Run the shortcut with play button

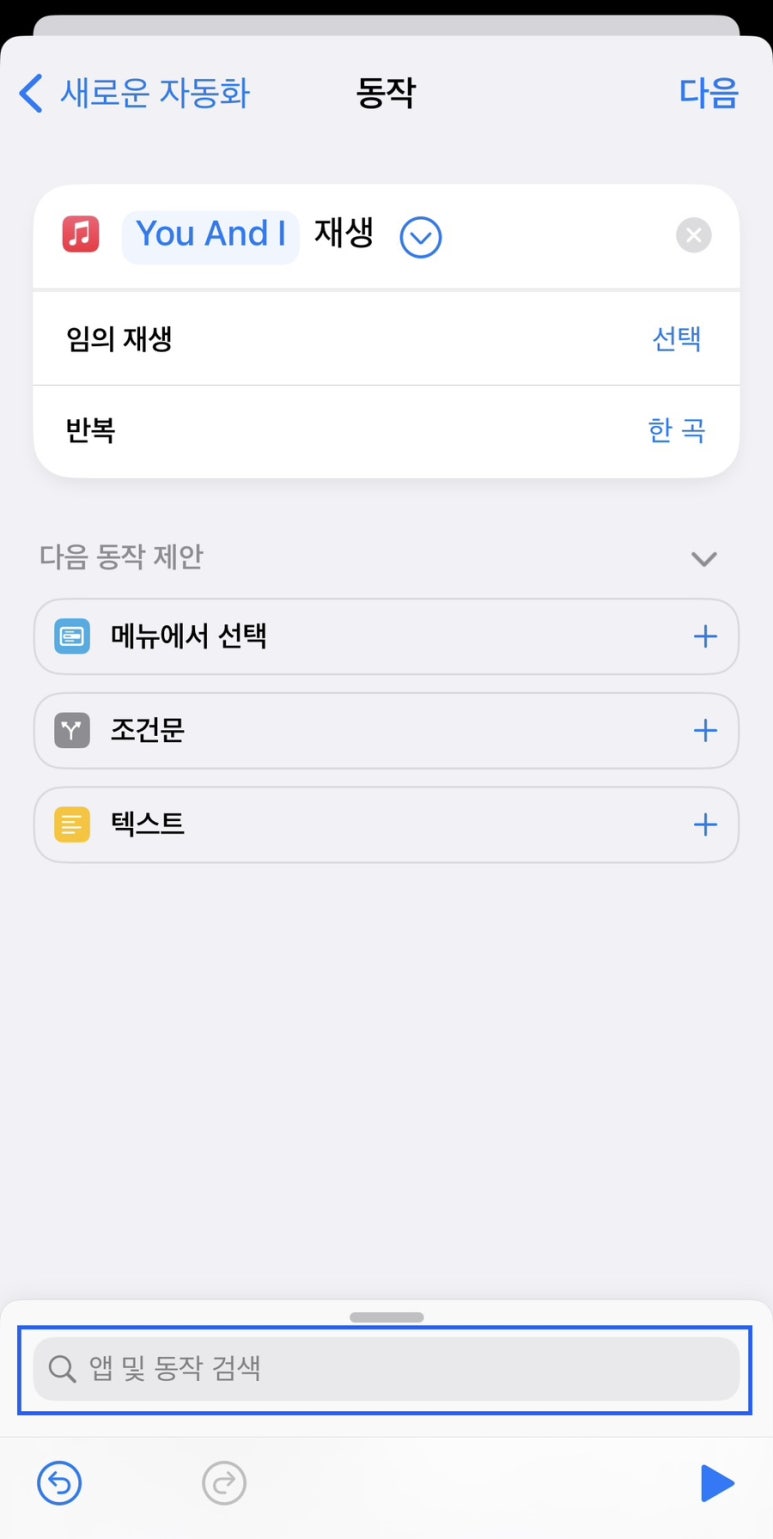point(718,1483)
